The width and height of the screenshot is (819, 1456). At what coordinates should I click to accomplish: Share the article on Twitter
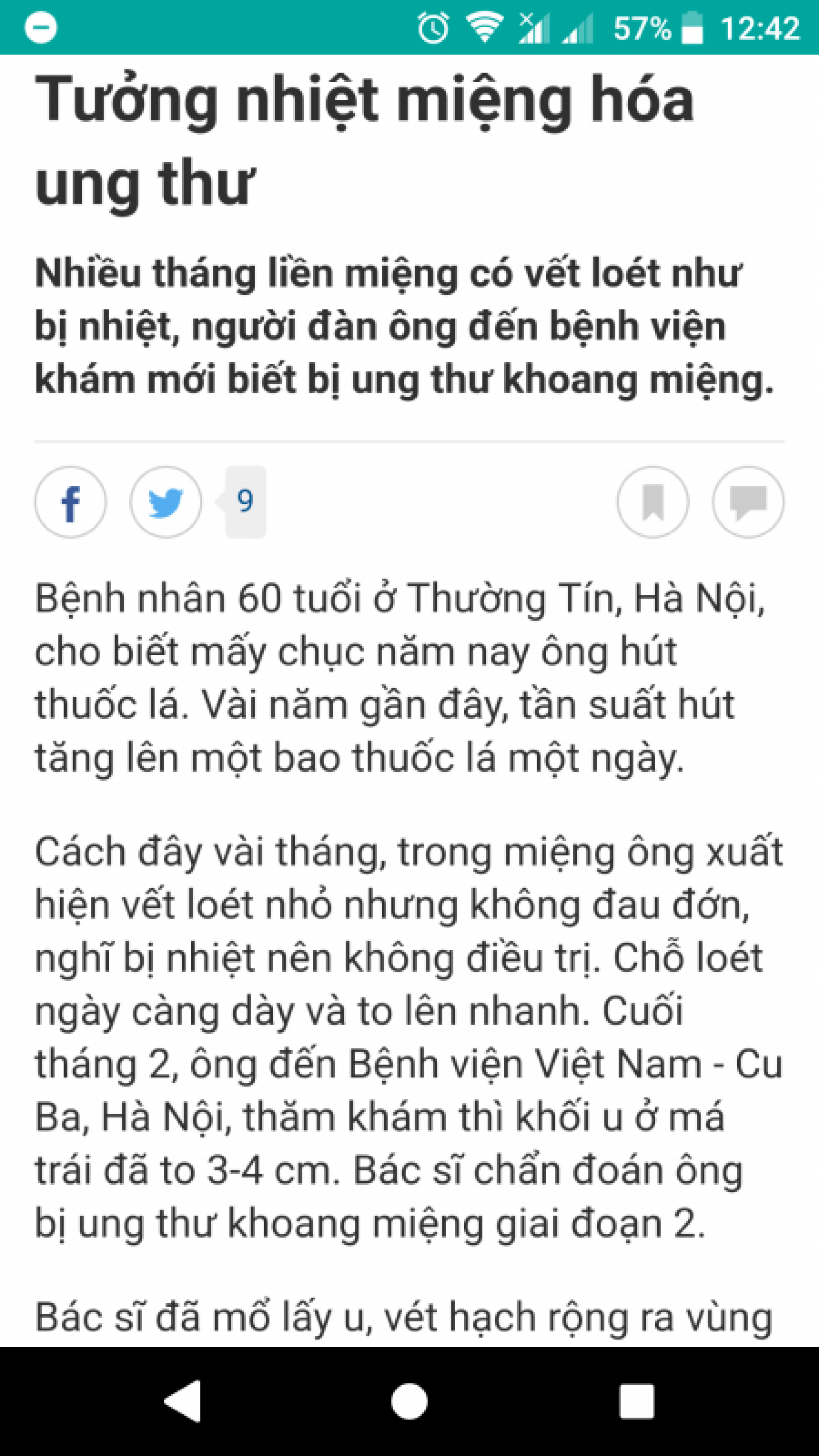point(166,502)
